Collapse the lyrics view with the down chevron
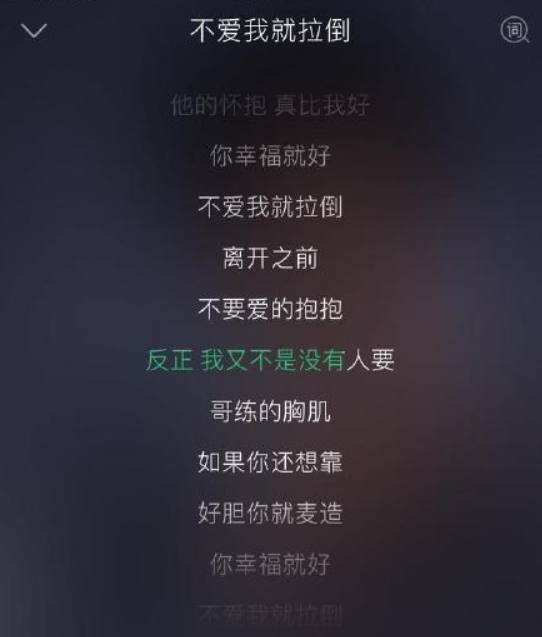This screenshot has width=542, height=637. [x=34, y=30]
